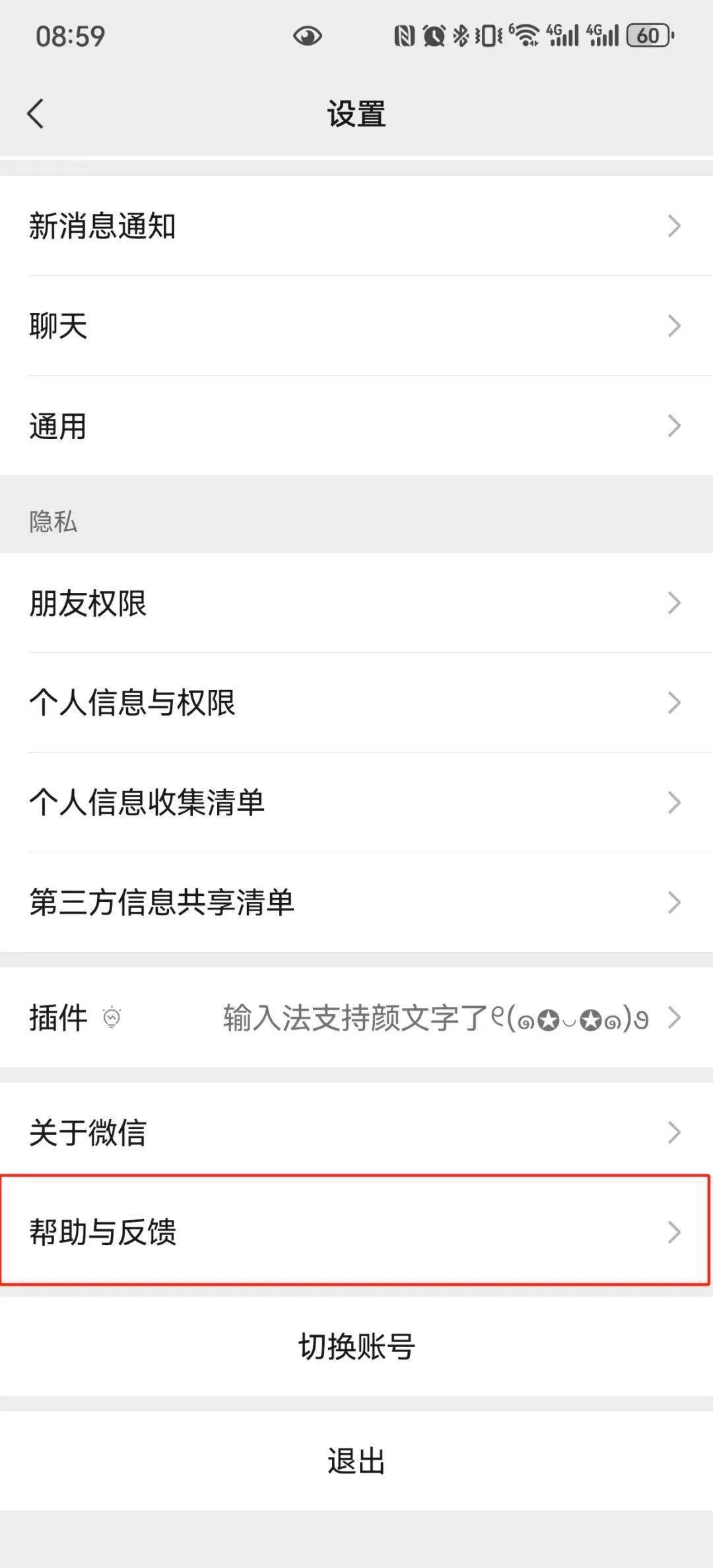Go back from the 设置 page
The width and height of the screenshot is (713, 1568).
36,114
